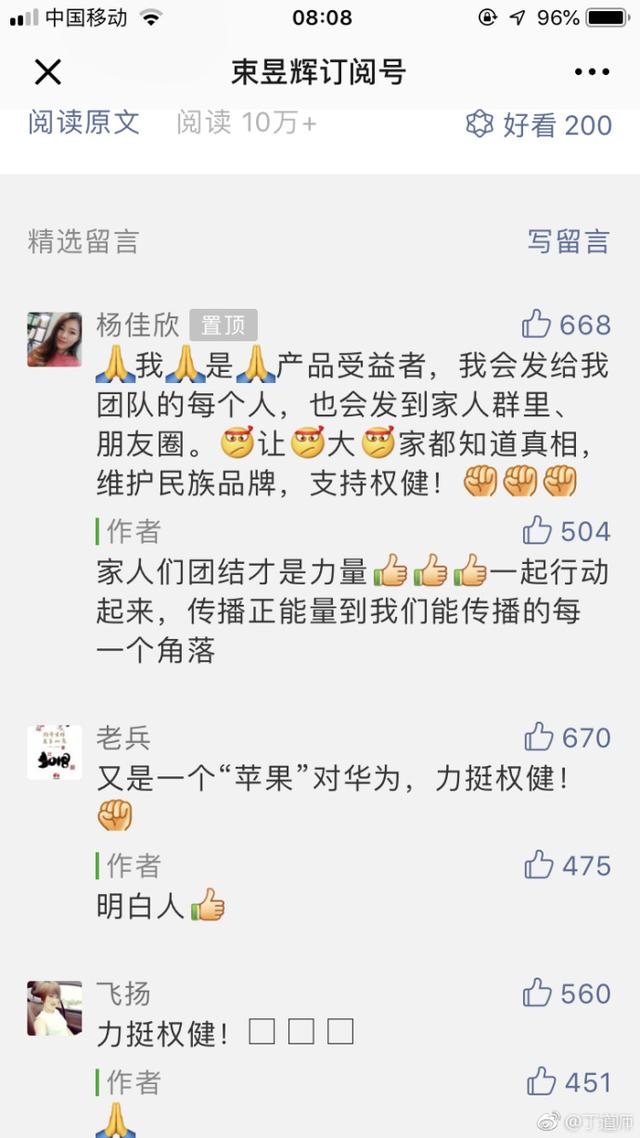Write a comment via 写留言
The width and height of the screenshot is (640, 1138).
pyautogui.click(x=568, y=241)
